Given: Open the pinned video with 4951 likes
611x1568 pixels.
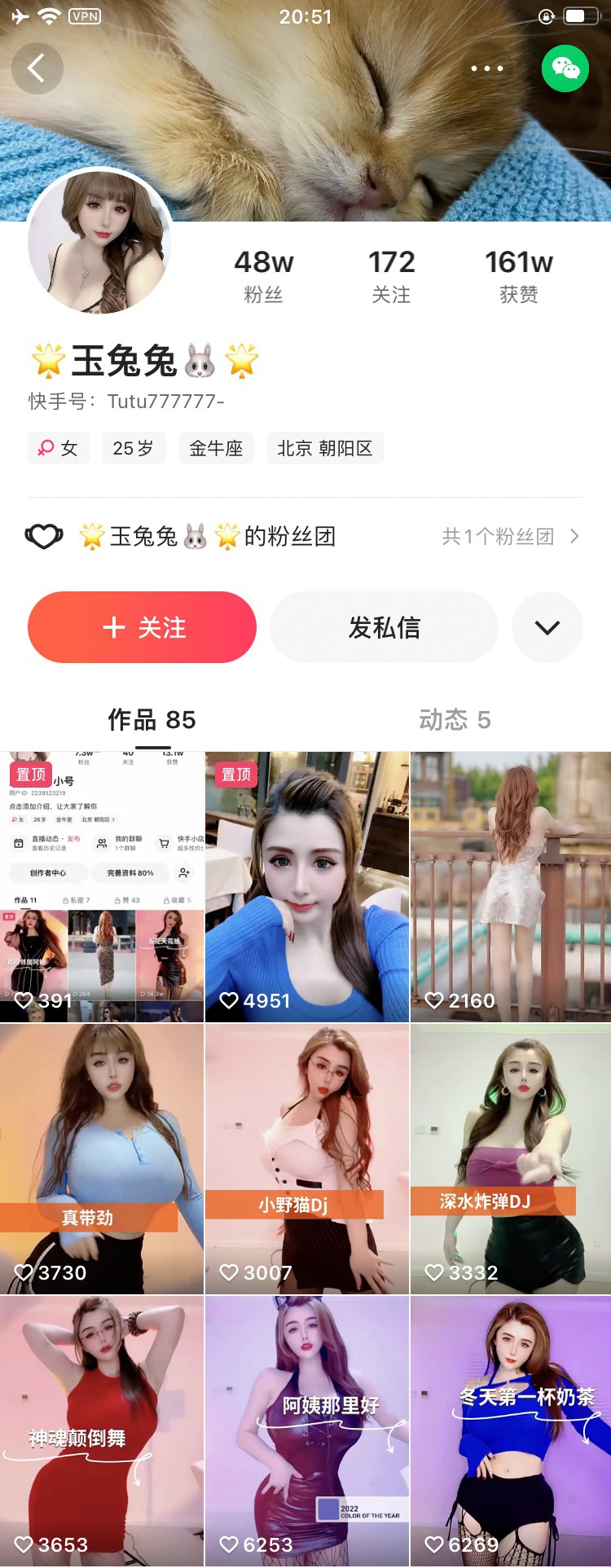Looking at the screenshot, I should (x=306, y=886).
